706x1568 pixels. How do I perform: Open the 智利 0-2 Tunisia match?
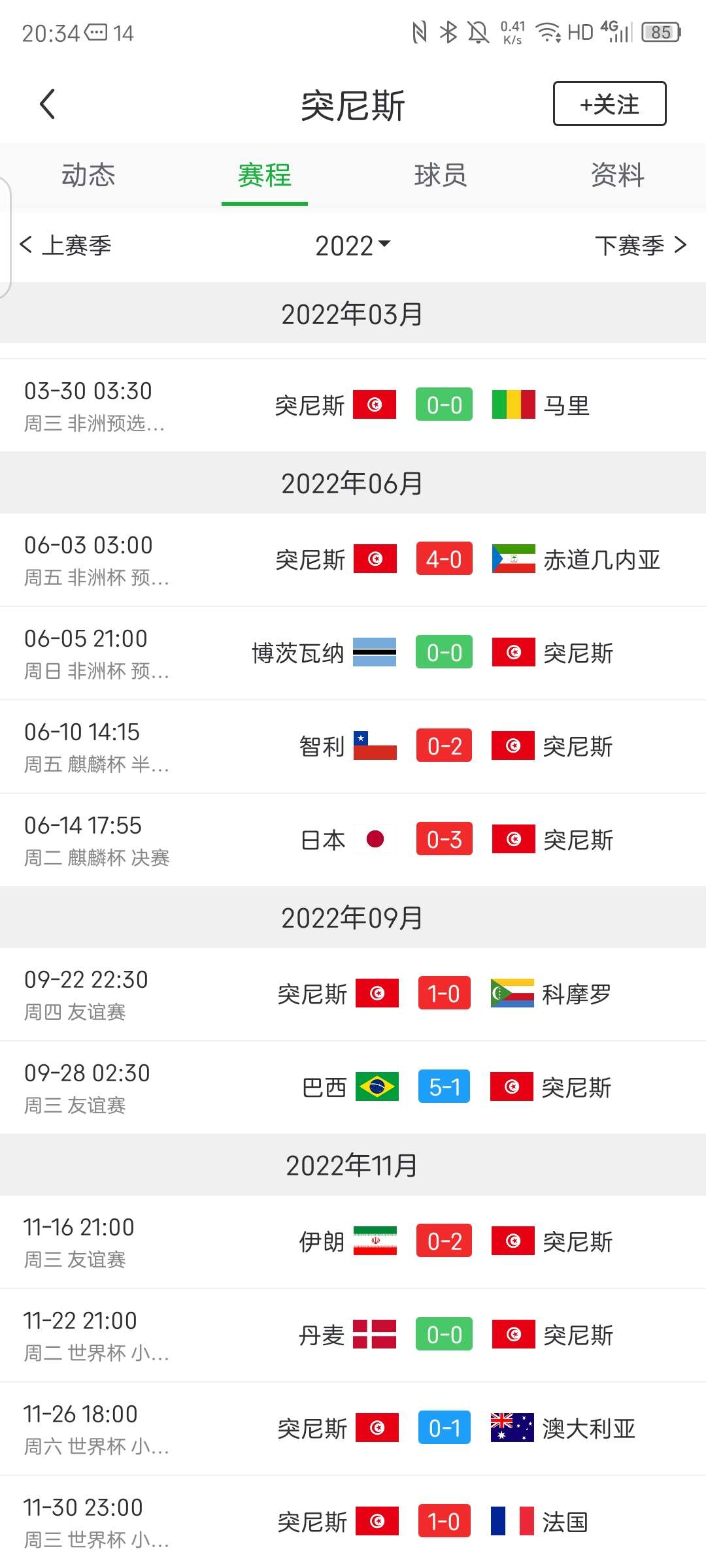pyautogui.click(x=353, y=746)
